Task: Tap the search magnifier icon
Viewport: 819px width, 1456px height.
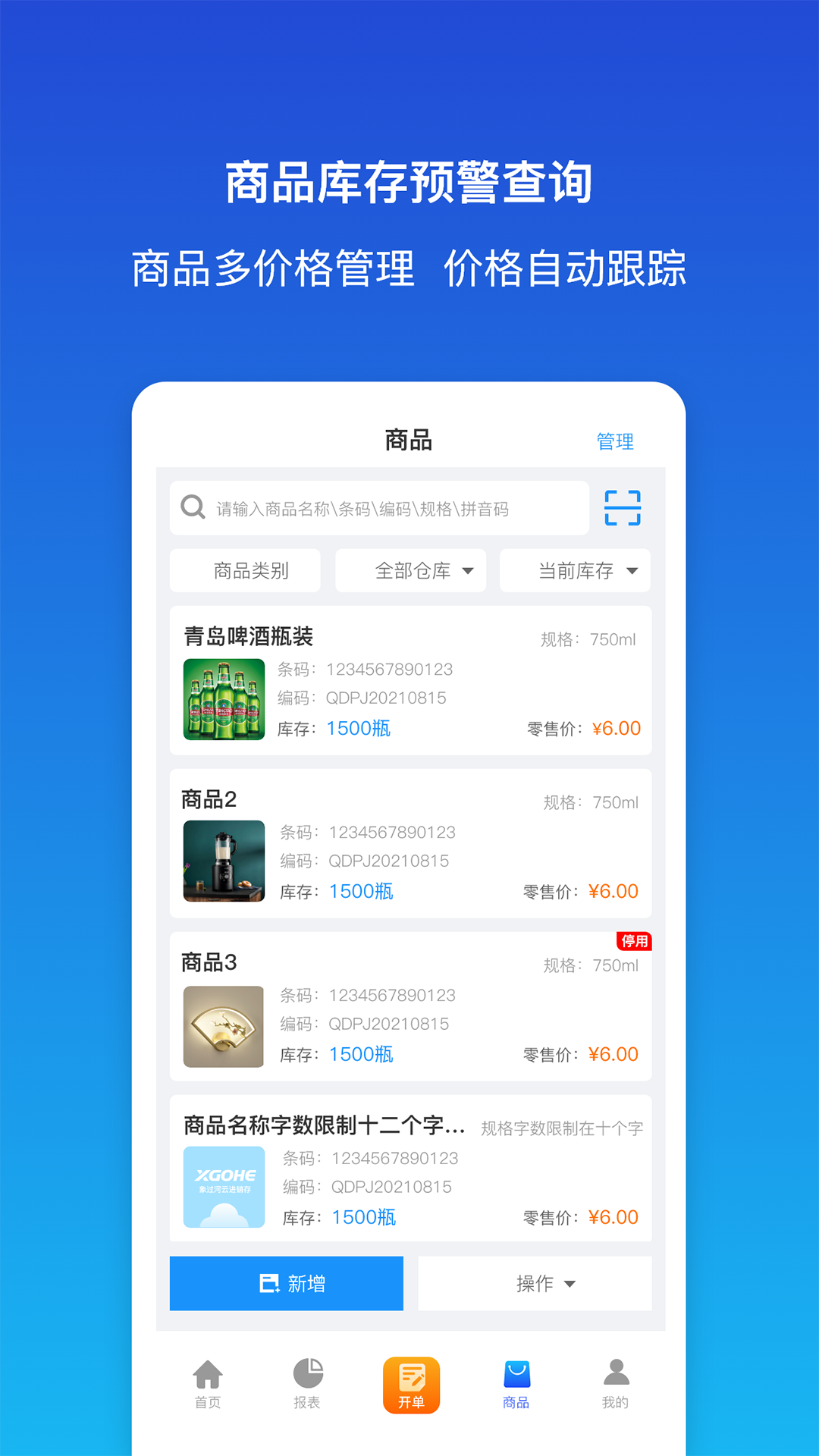Action: point(191,507)
